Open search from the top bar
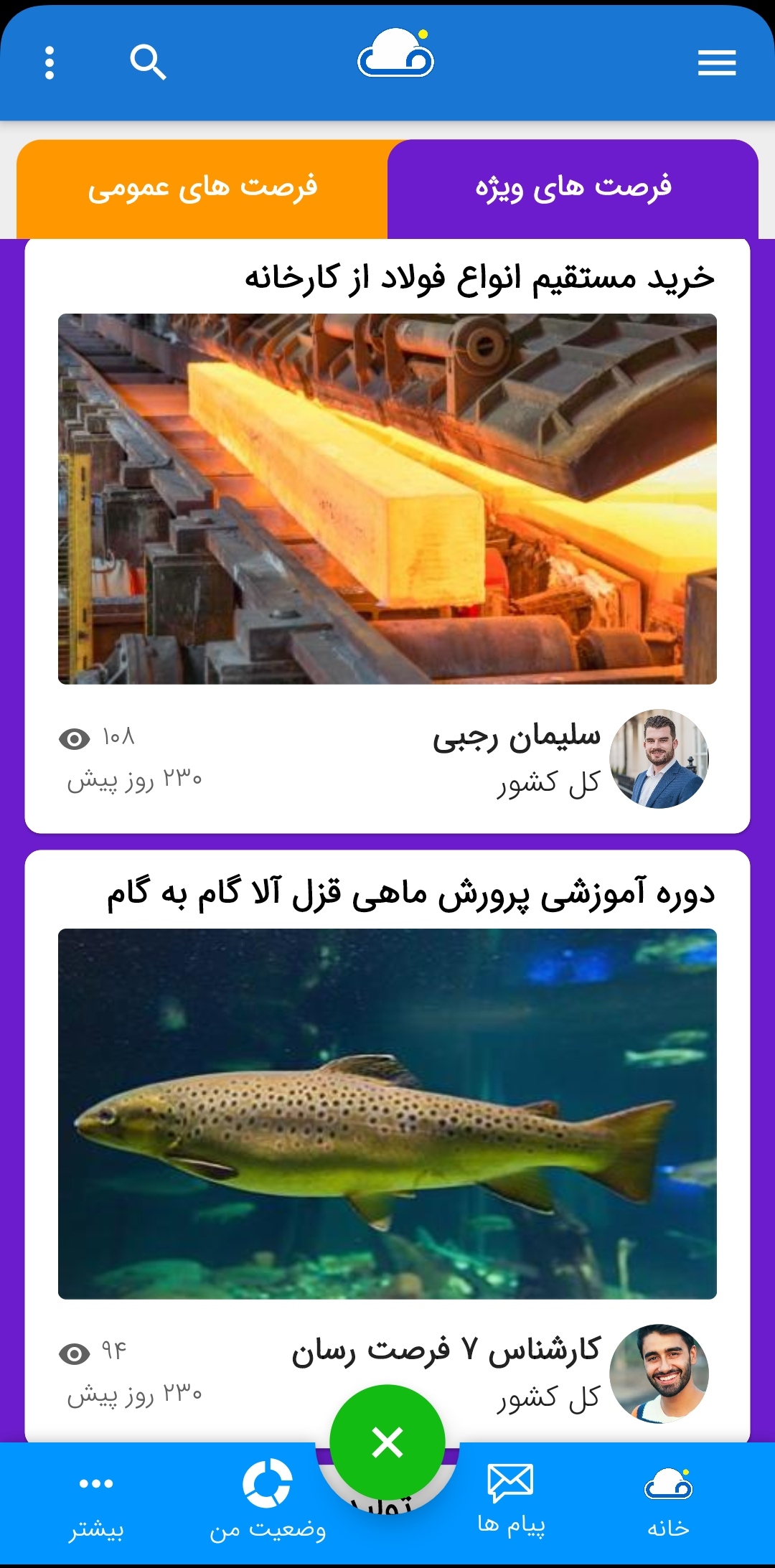Image resolution: width=775 pixels, height=1568 pixels. 148,62
